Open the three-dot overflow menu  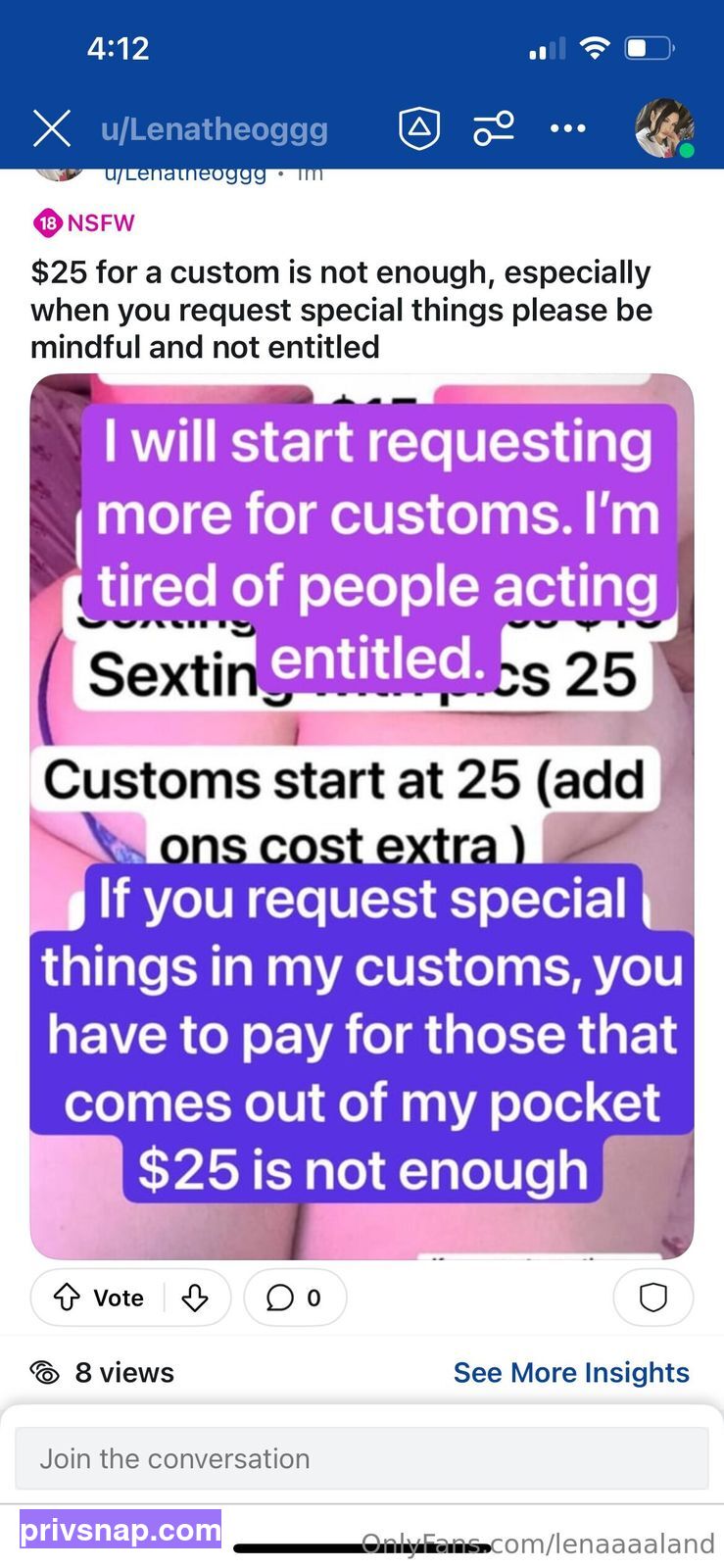[568, 128]
